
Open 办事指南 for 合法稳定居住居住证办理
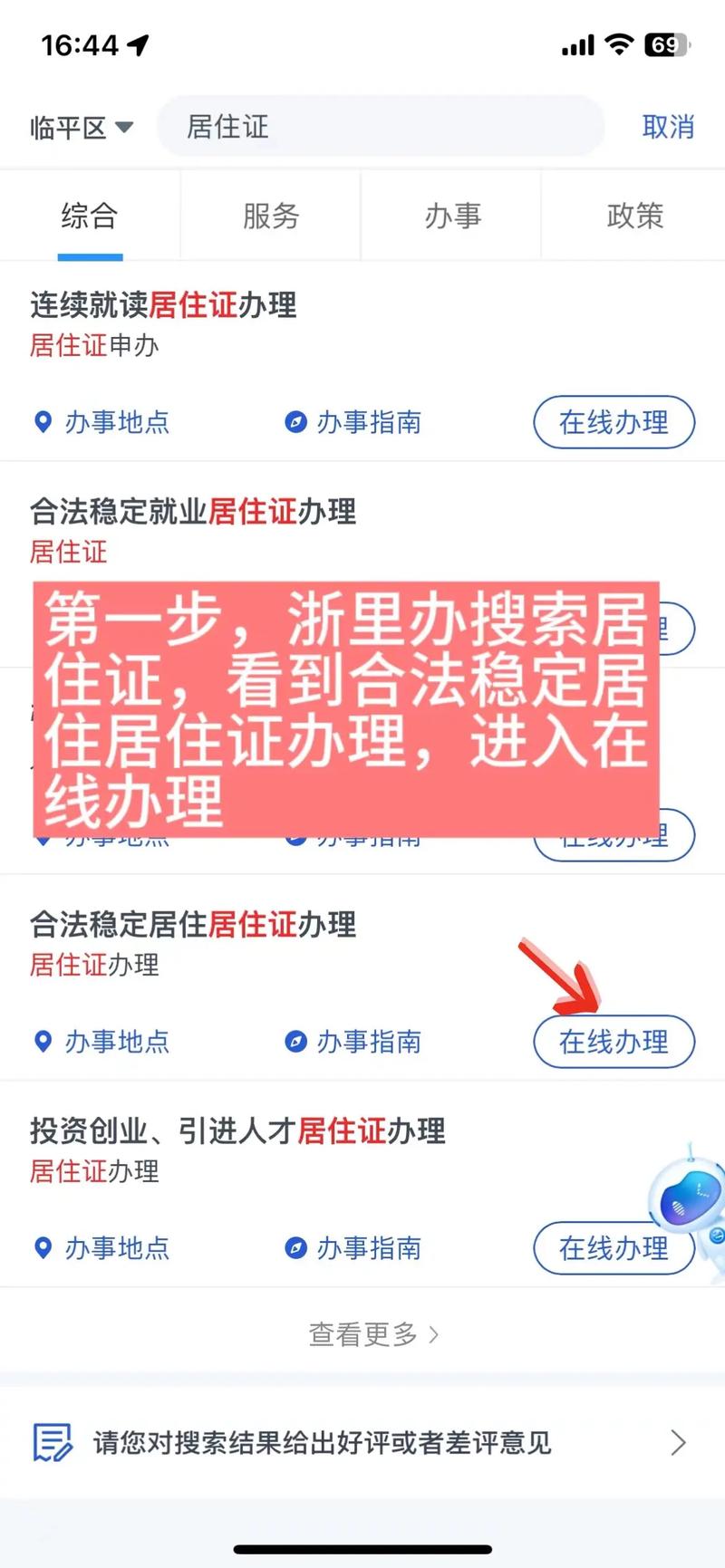[353, 1042]
